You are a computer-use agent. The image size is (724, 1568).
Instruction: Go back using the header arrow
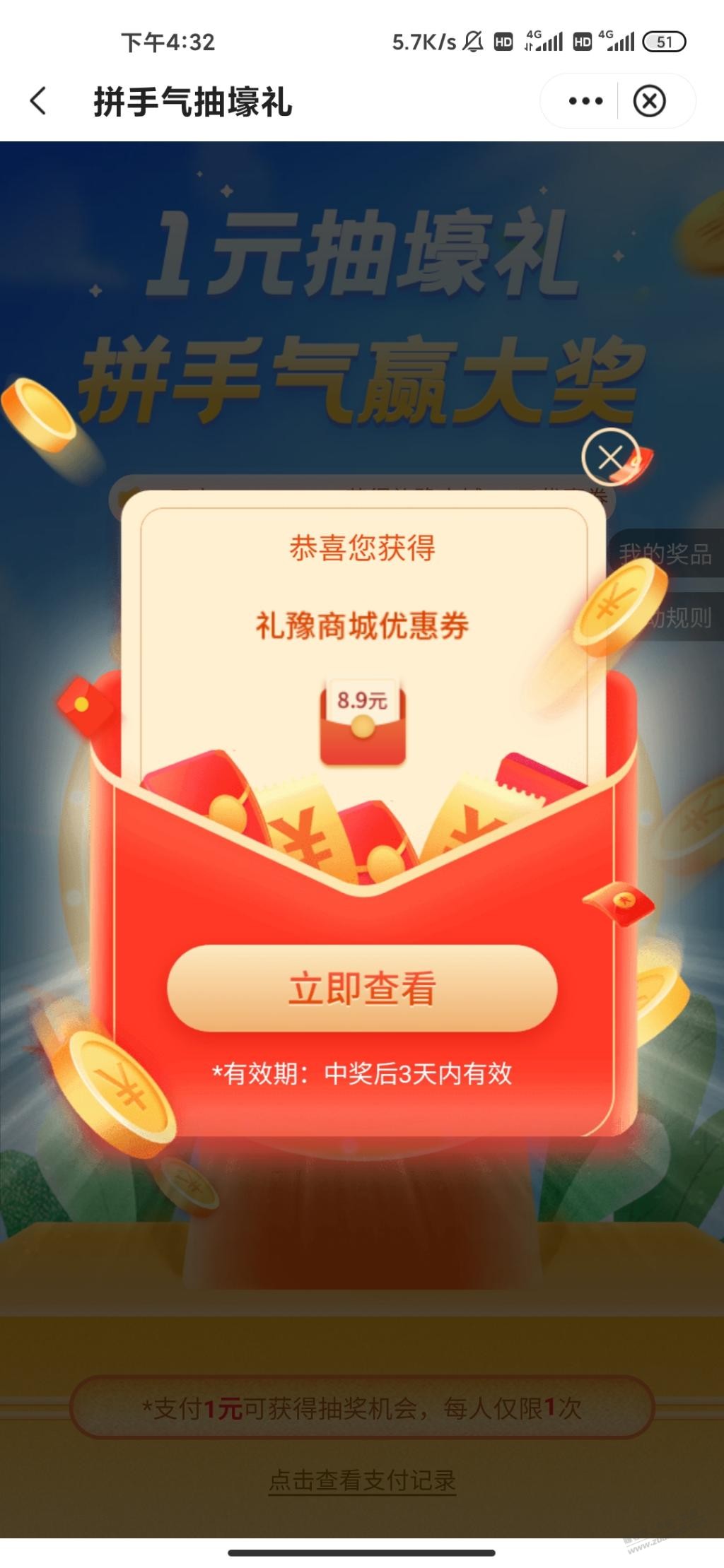39,101
